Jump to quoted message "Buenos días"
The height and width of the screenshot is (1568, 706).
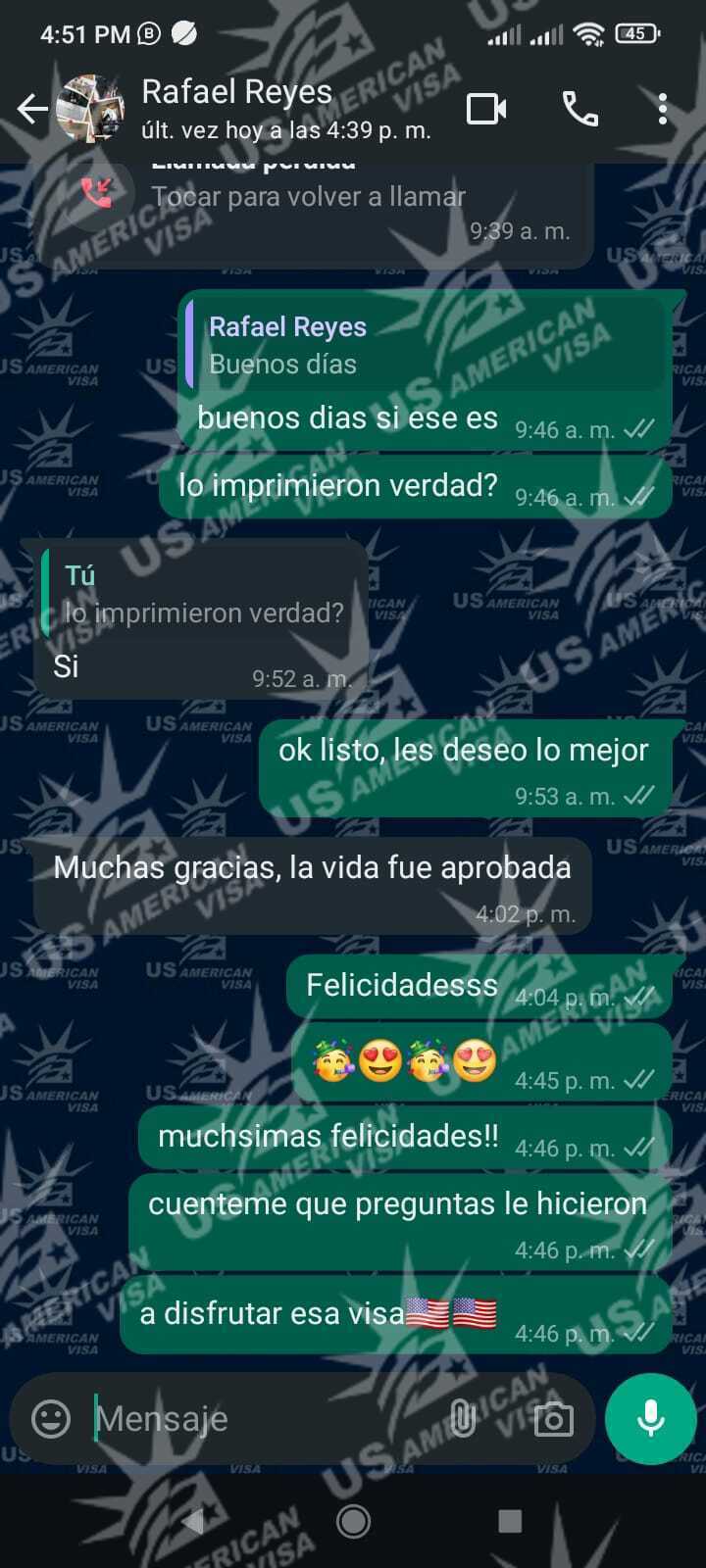(x=424, y=346)
